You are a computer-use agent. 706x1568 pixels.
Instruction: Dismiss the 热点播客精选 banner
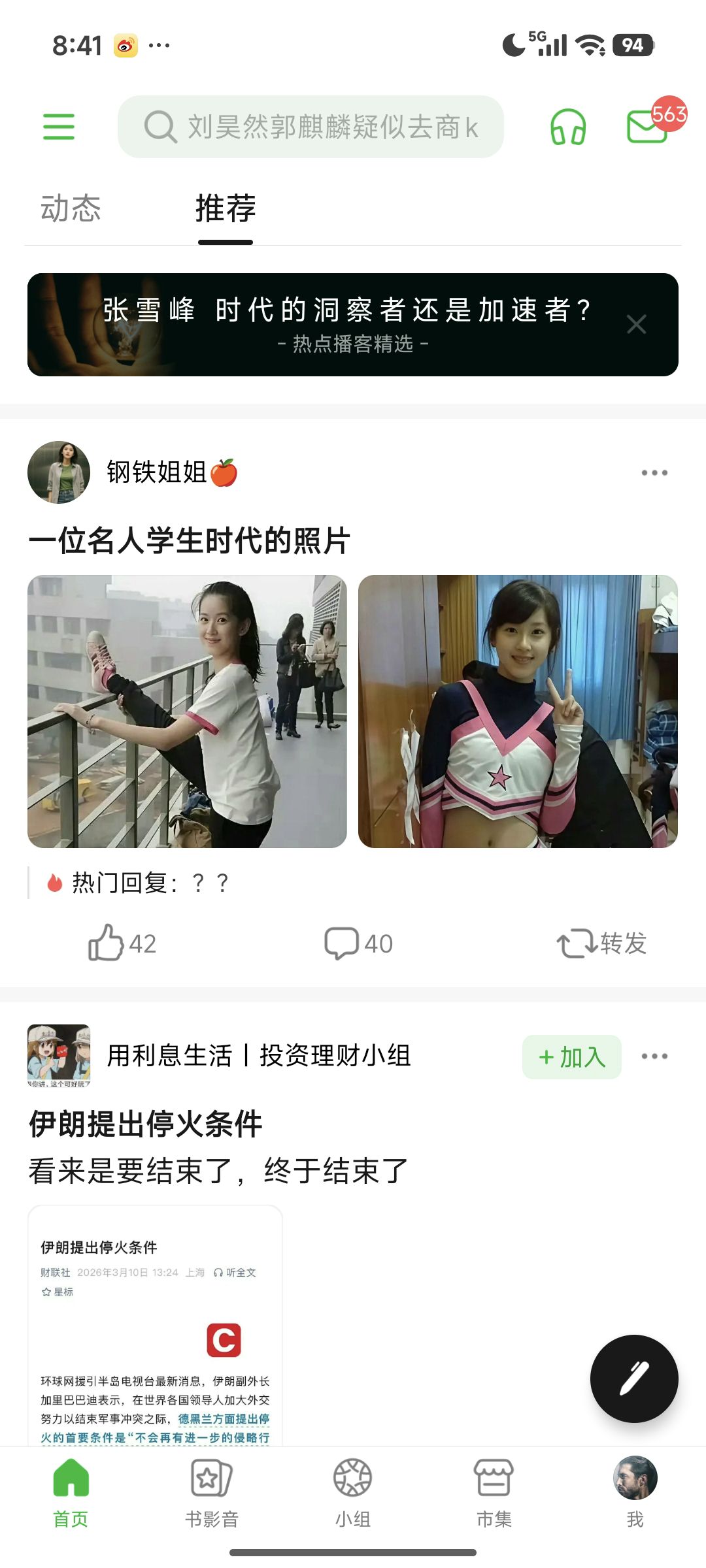coord(636,324)
